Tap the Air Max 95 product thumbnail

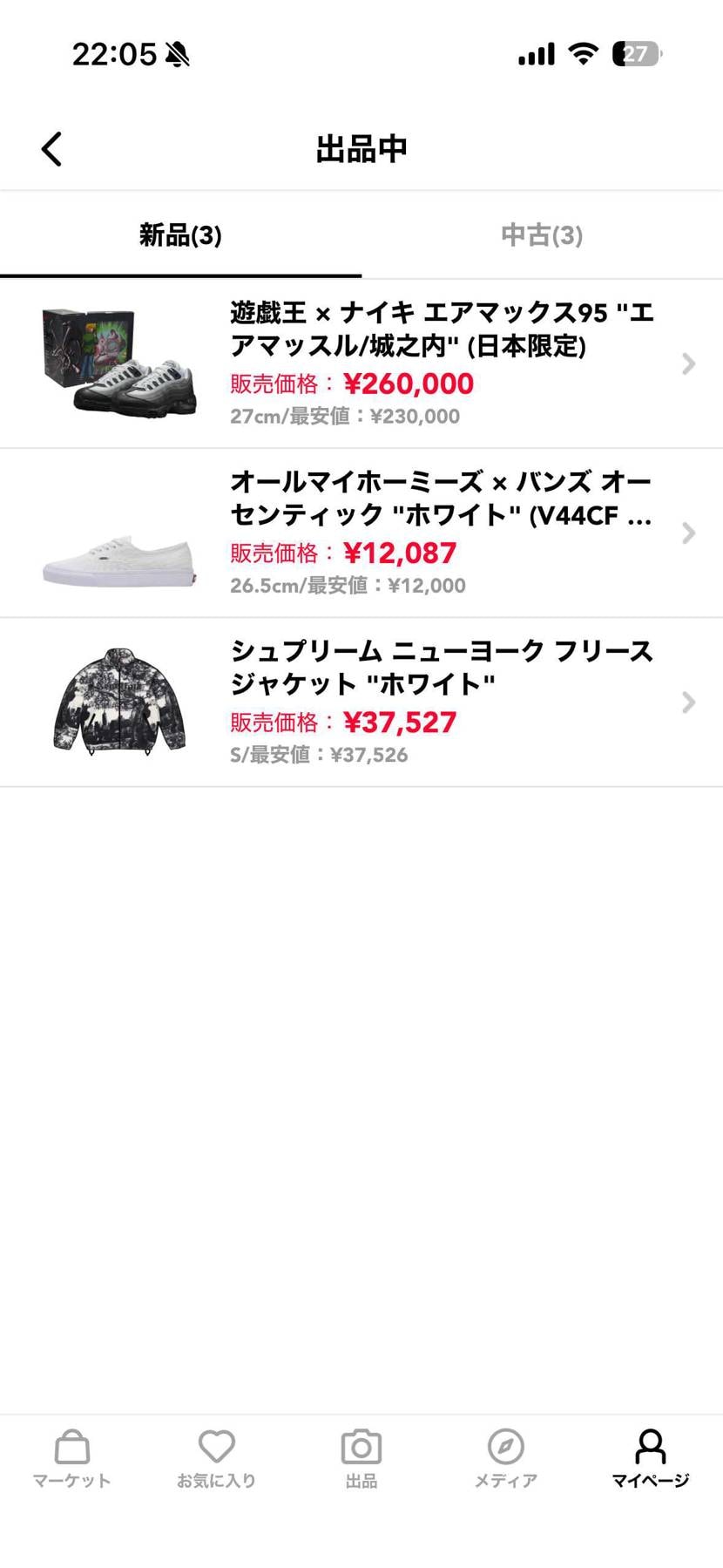118,363
